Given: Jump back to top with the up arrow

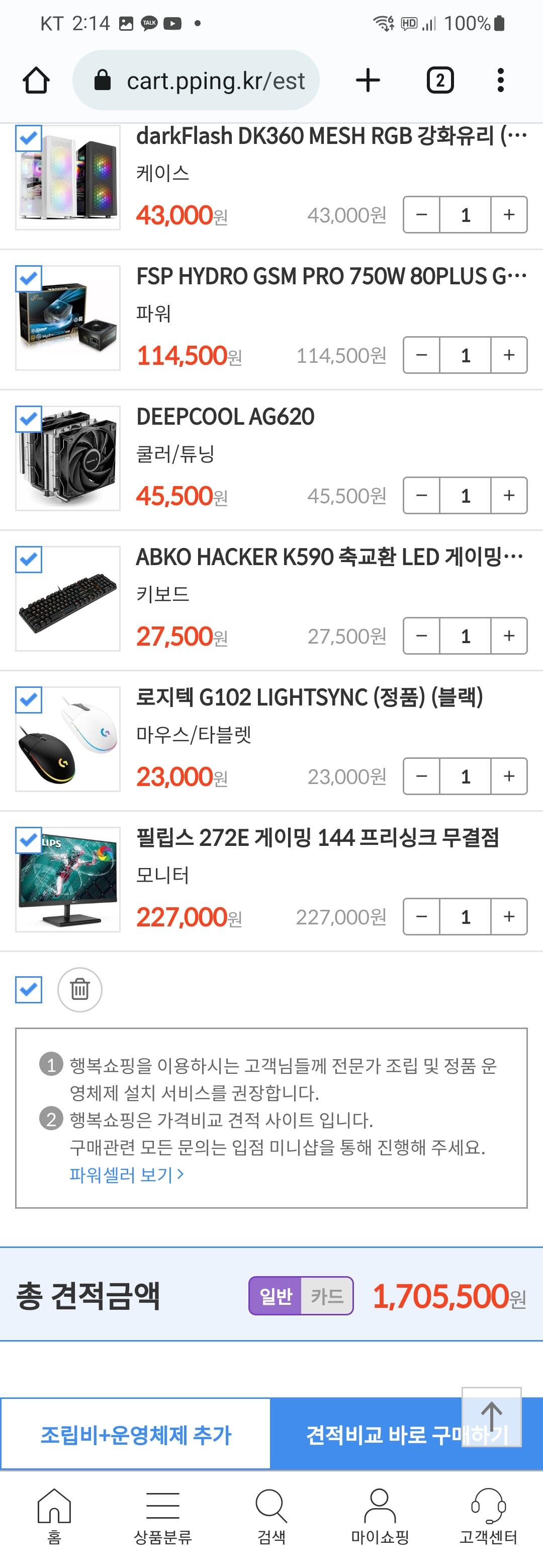Looking at the screenshot, I should point(491,1416).
